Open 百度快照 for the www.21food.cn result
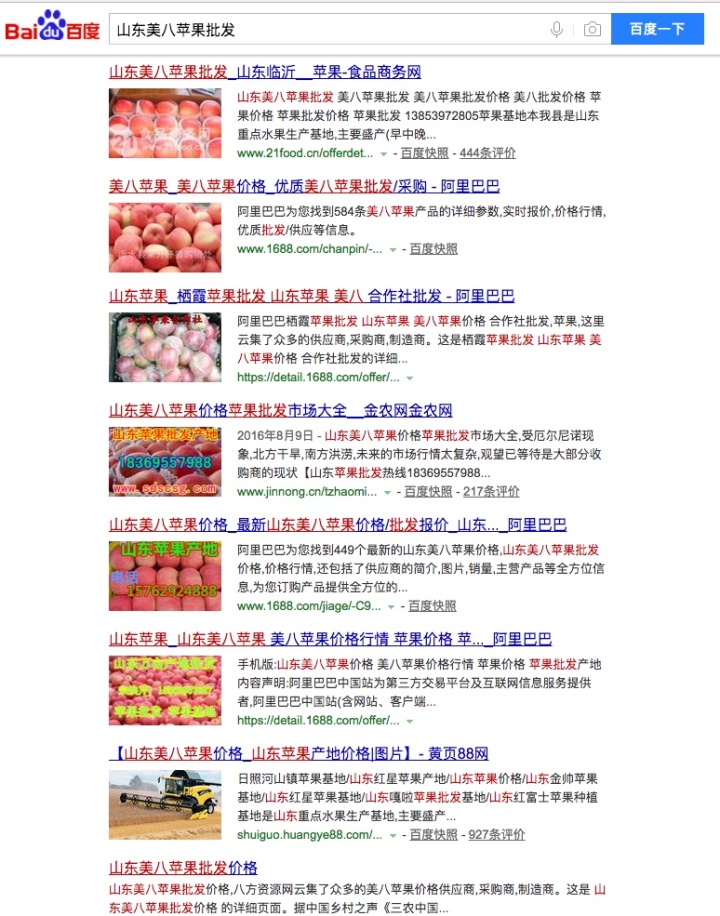Screen dimensions: 720x916 (x=424, y=153)
